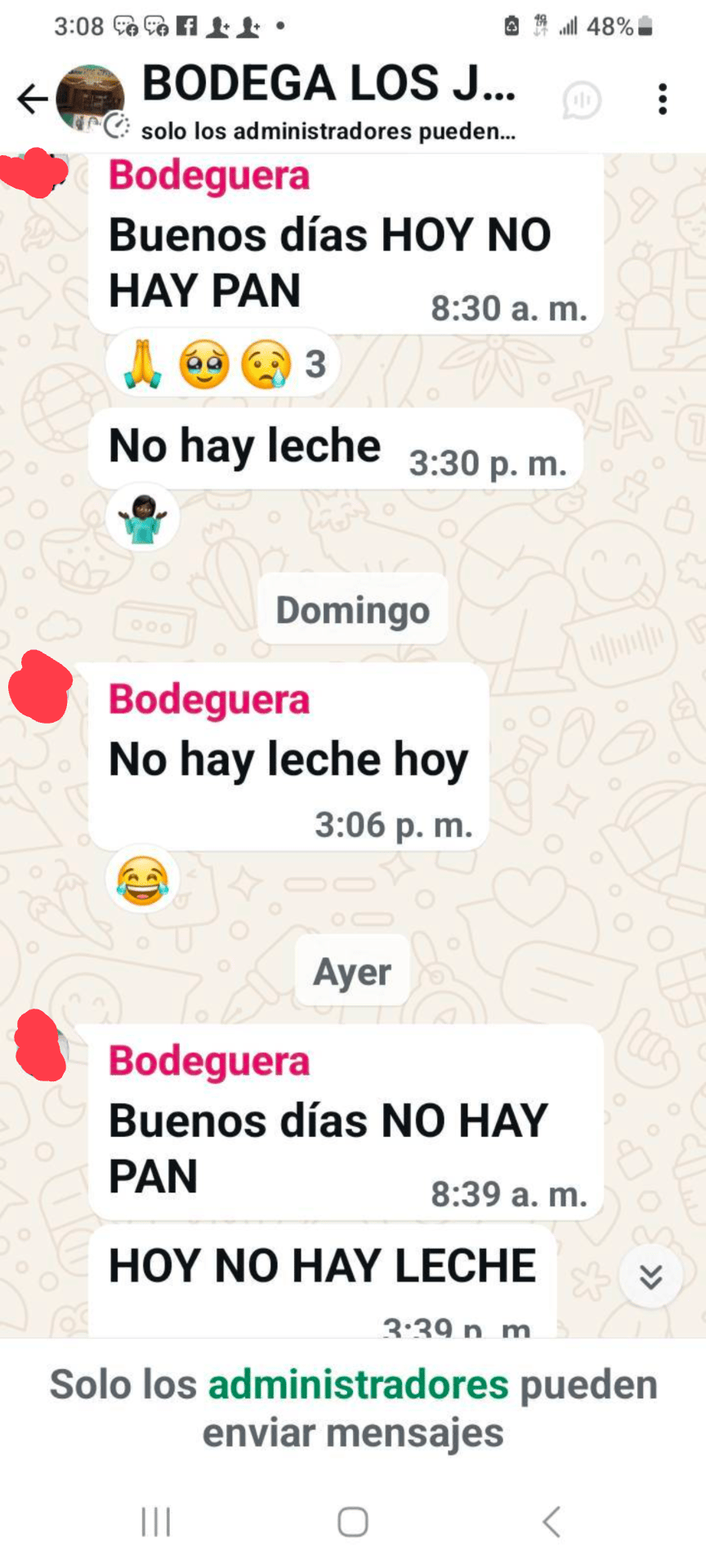
Task: Open the administradores link
Action: coord(358,1385)
